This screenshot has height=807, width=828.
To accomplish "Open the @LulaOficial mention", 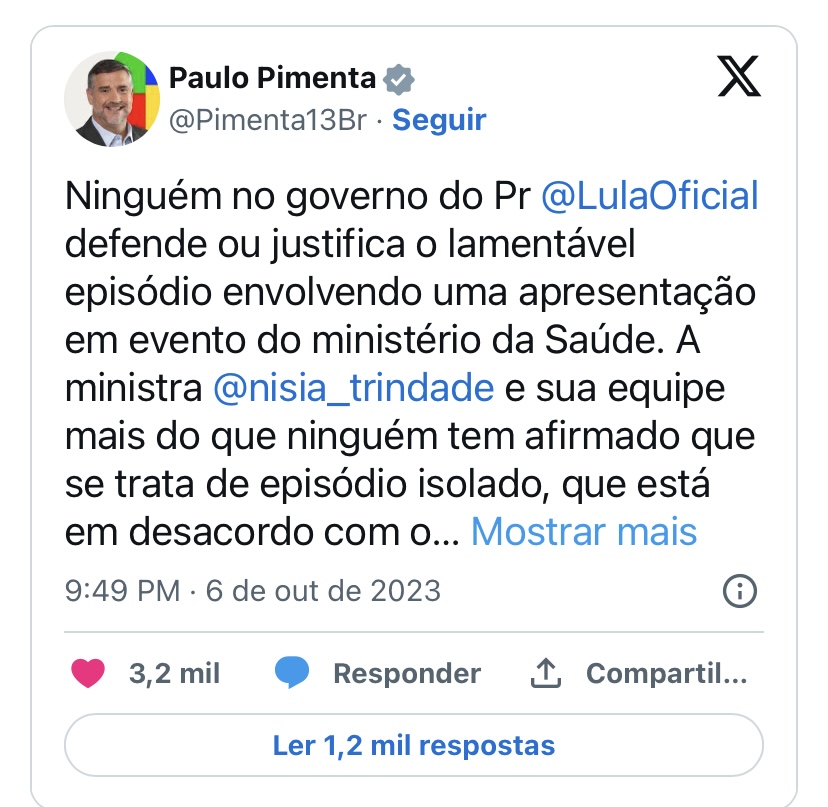I will point(649,196).
